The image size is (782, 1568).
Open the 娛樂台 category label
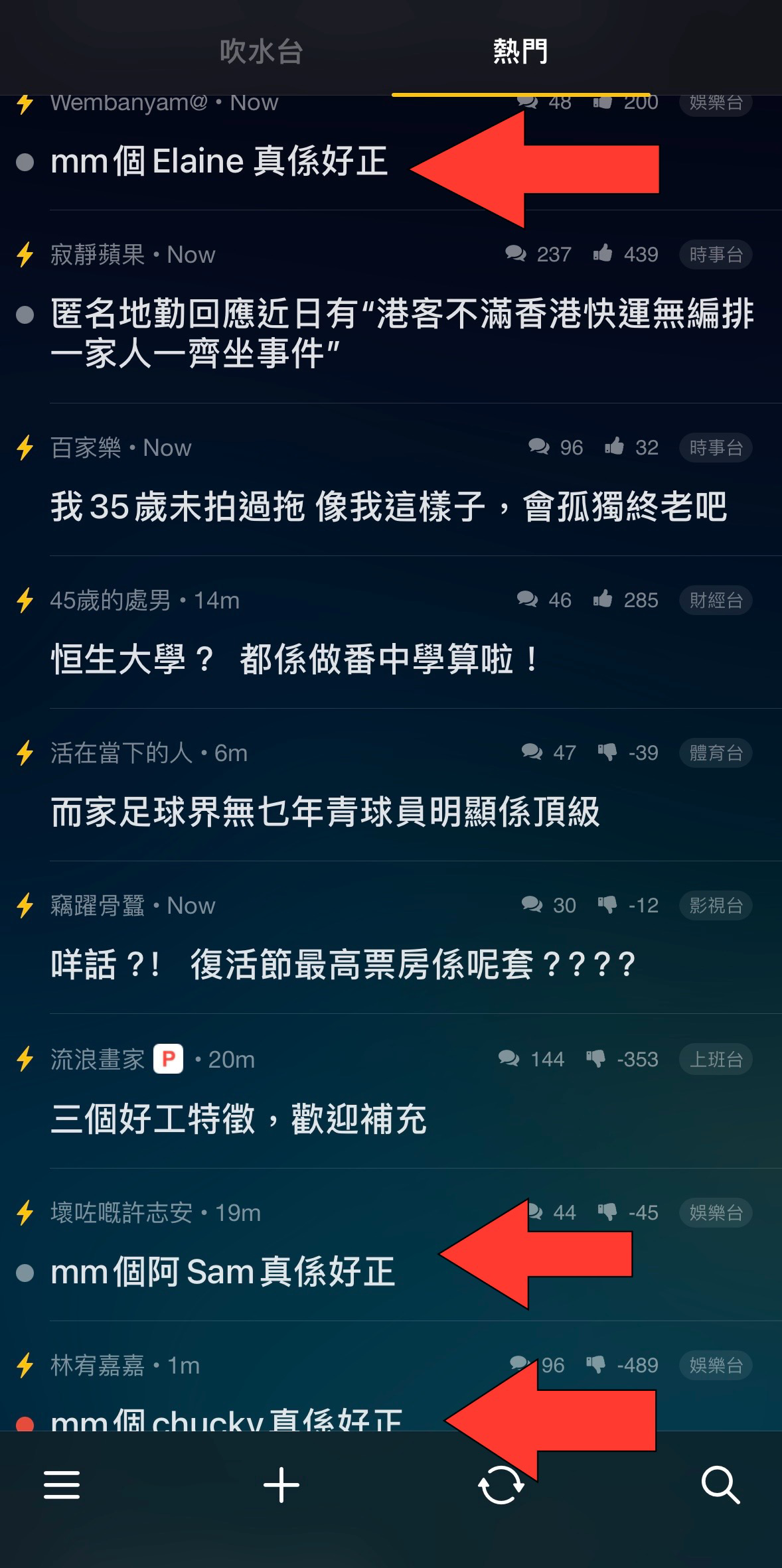[x=715, y=103]
